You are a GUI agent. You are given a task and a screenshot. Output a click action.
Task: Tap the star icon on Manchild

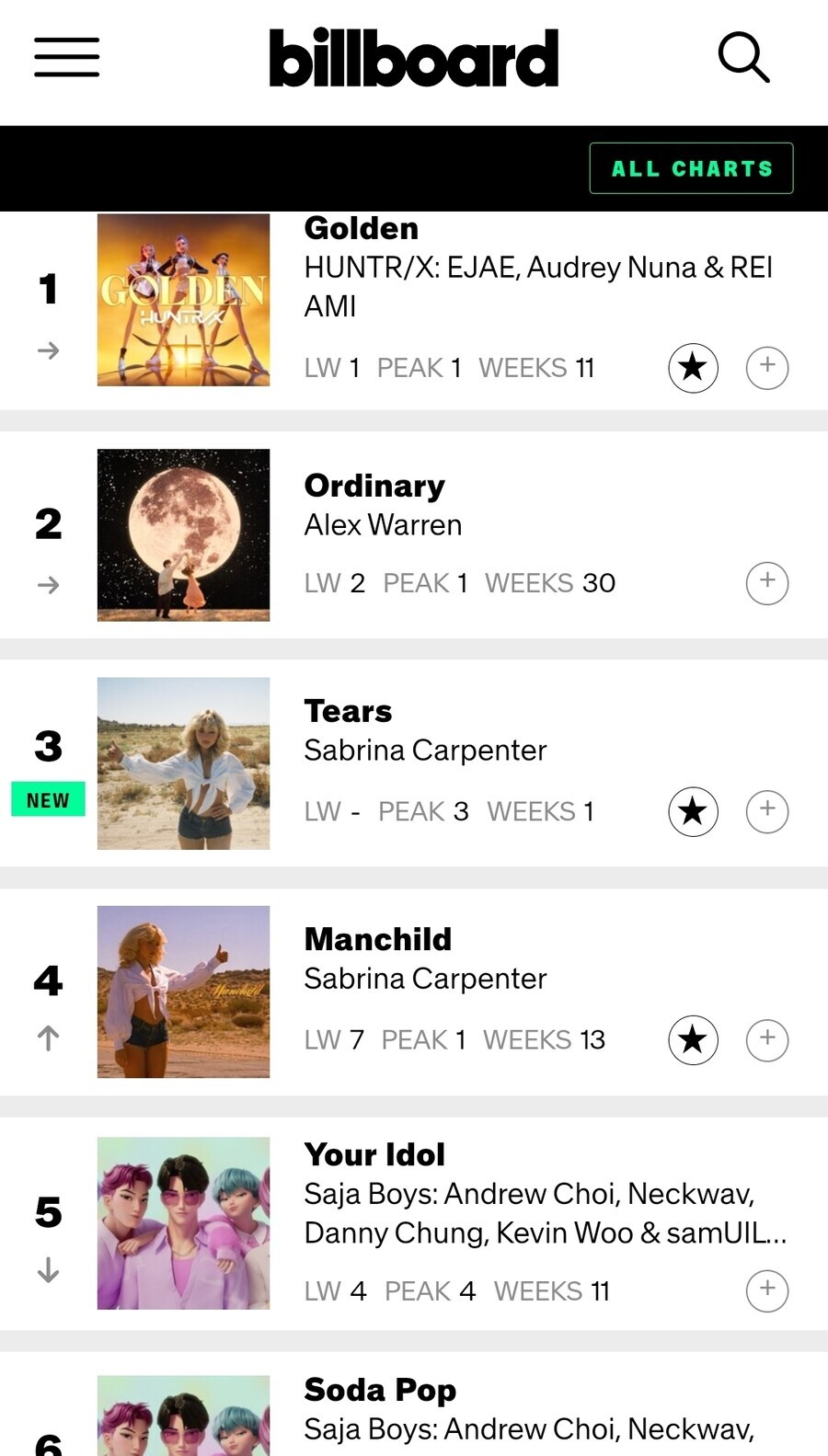[693, 1039]
